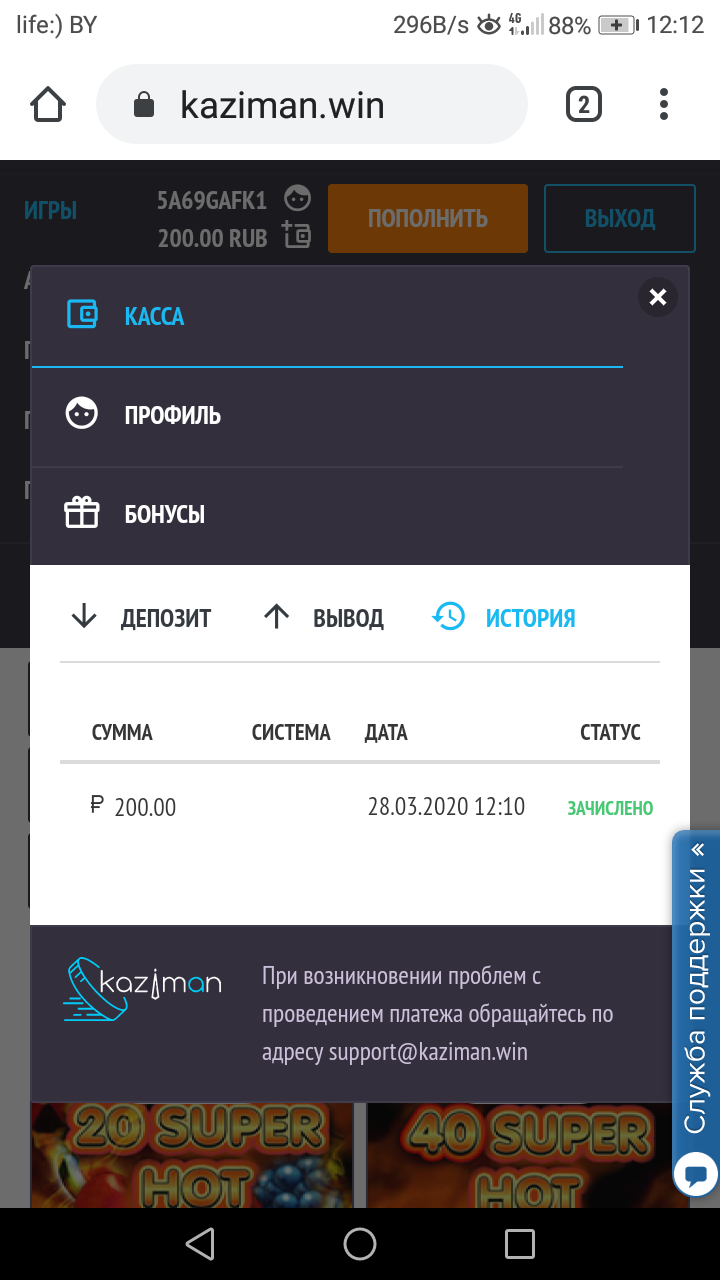The image size is (720, 1280).
Task: Select the Касса section
Action: click(x=154, y=316)
